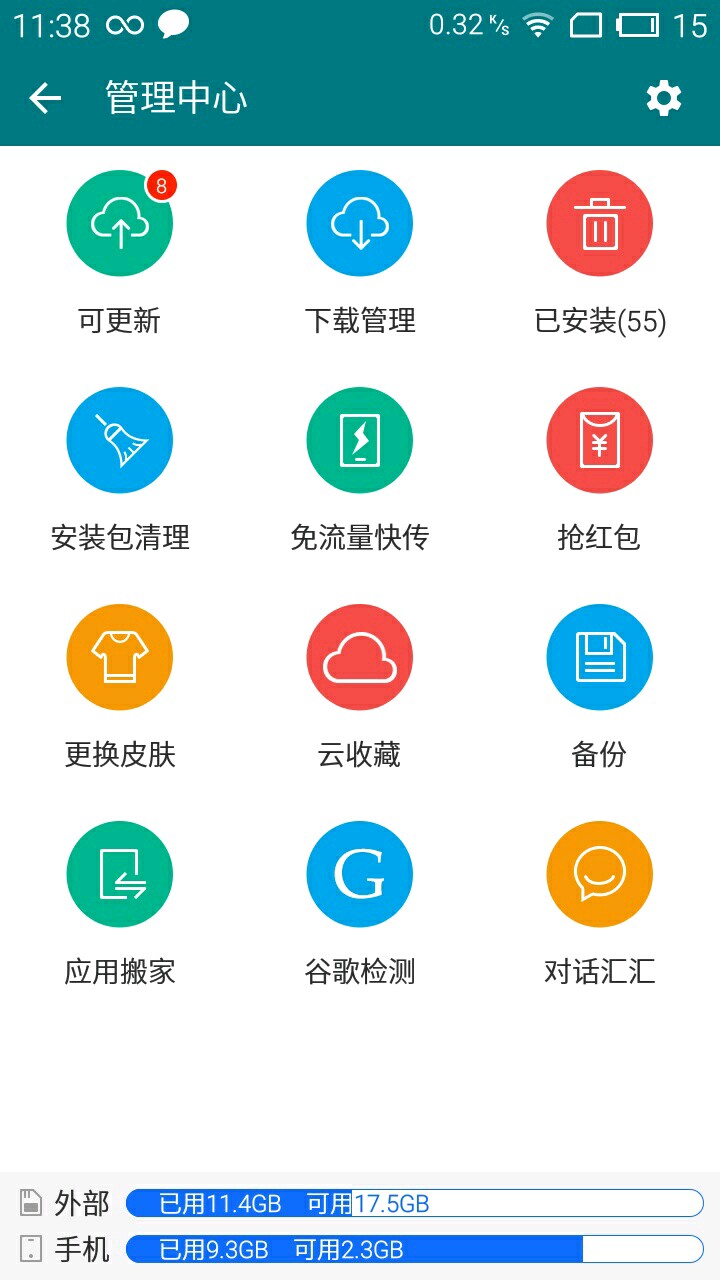This screenshot has height=1280, width=720.
Task: Open 对话汇汇 chat
Action: pyautogui.click(x=600, y=875)
